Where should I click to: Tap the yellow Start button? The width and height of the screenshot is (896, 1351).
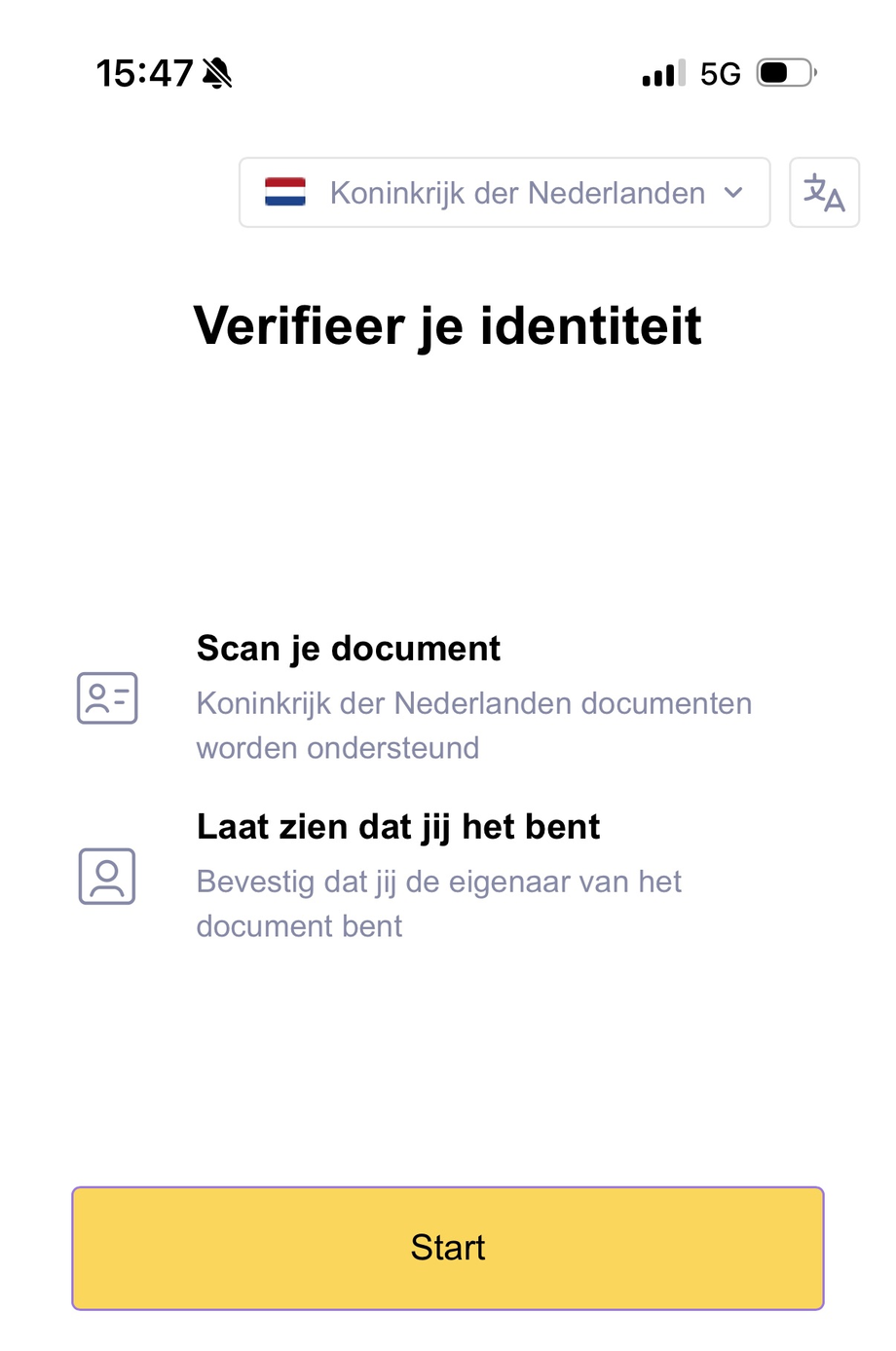pos(448,1248)
